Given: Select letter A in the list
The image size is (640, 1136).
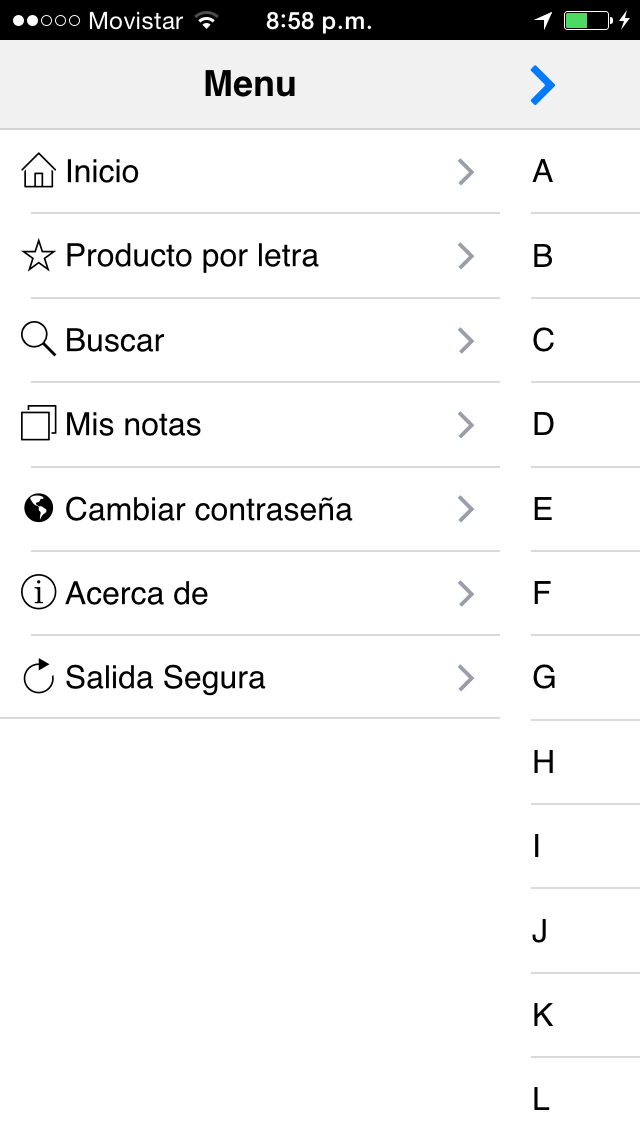Looking at the screenshot, I should [580, 172].
